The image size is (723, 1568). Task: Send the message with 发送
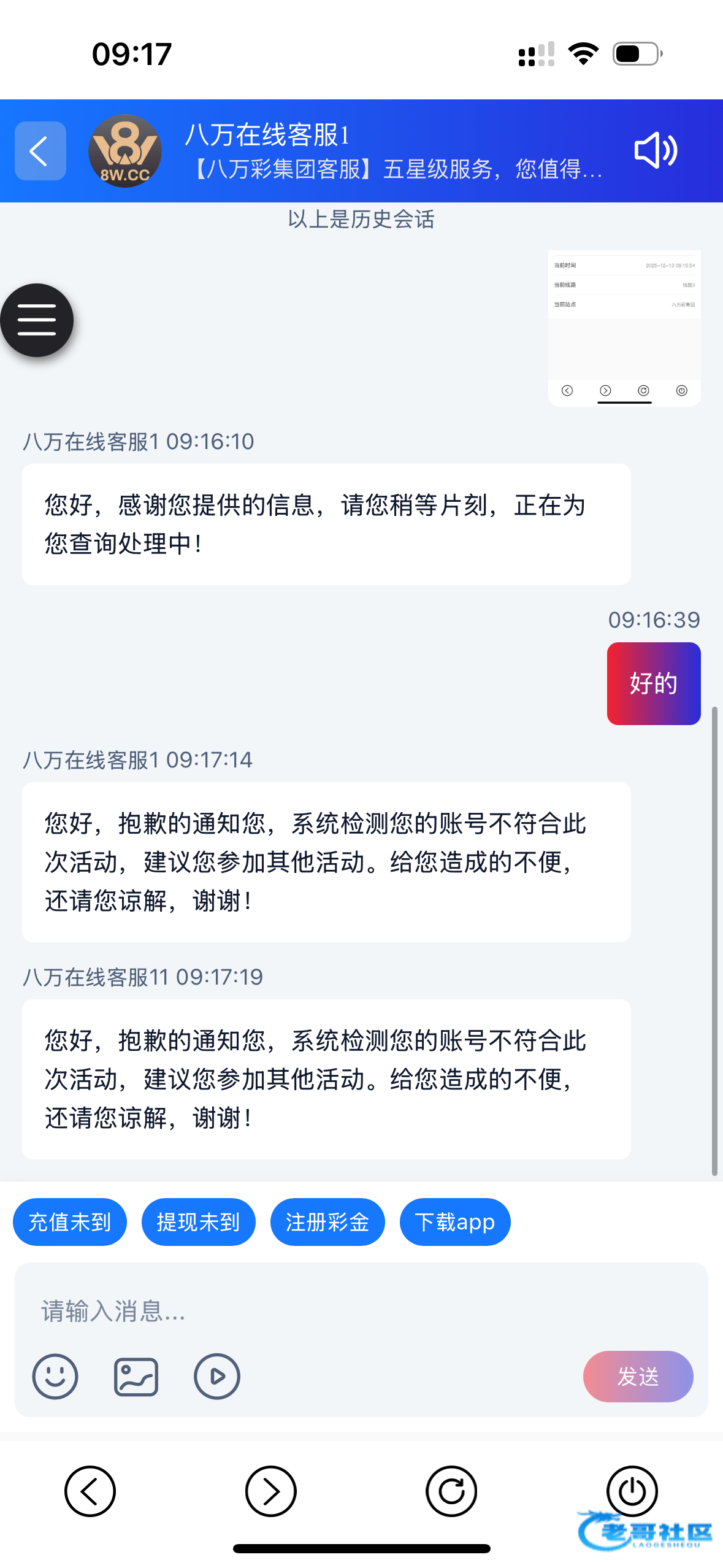(638, 1376)
